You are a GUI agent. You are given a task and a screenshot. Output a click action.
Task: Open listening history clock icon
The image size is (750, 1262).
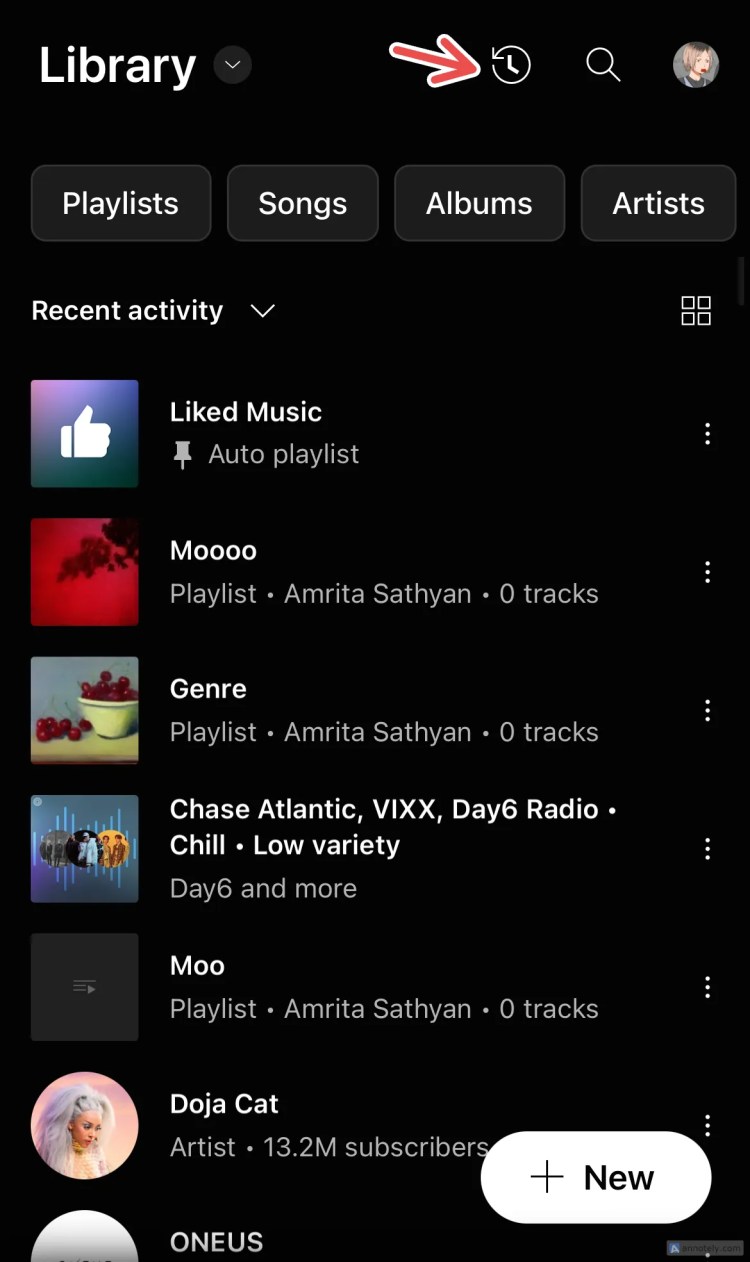(x=511, y=66)
